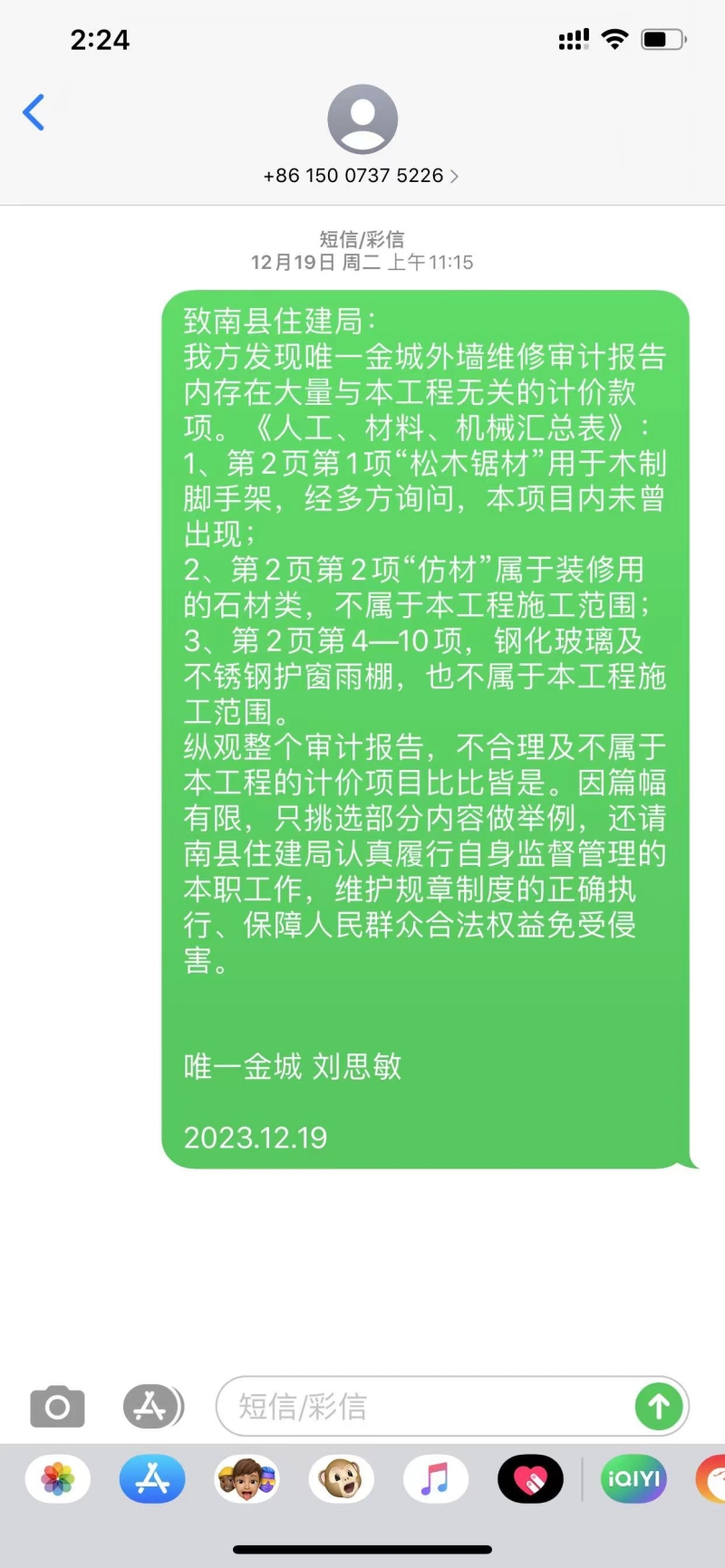Viewport: 725px width, 1568px height.
Task: Go back to the message list
Action: tap(34, 112)
